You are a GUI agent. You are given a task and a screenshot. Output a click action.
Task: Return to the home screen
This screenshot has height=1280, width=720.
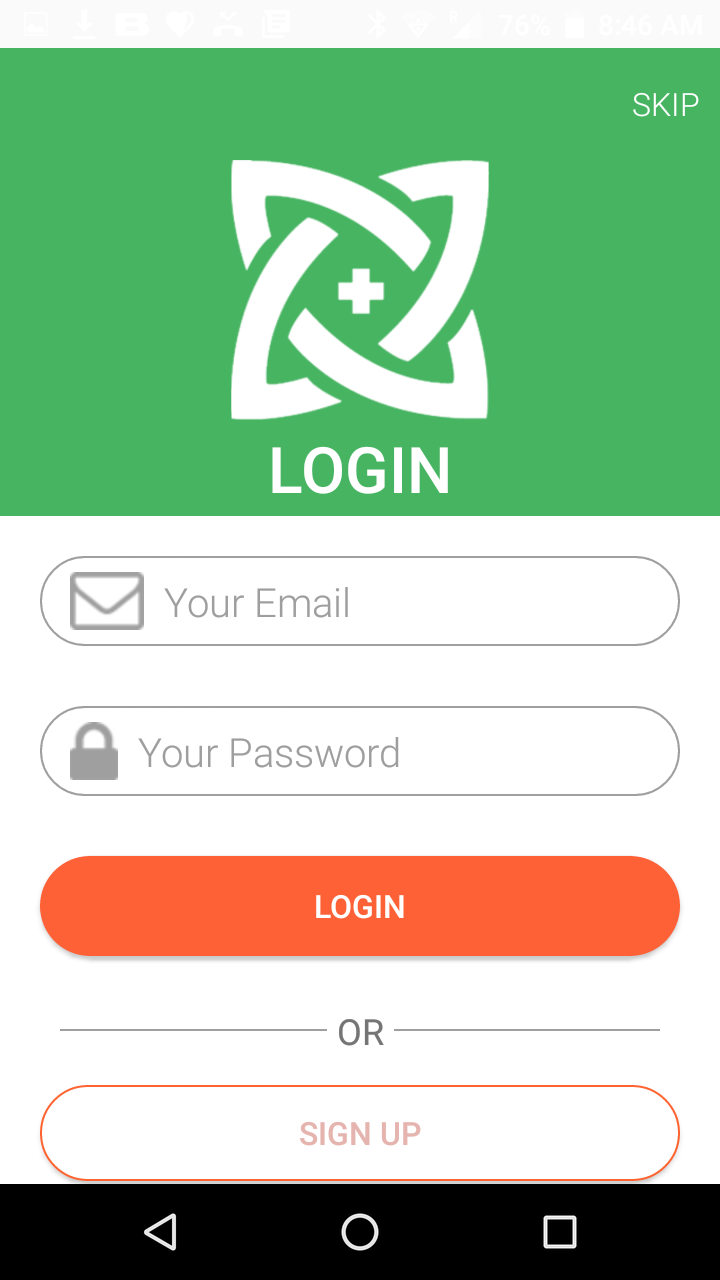click(360, 1232)
